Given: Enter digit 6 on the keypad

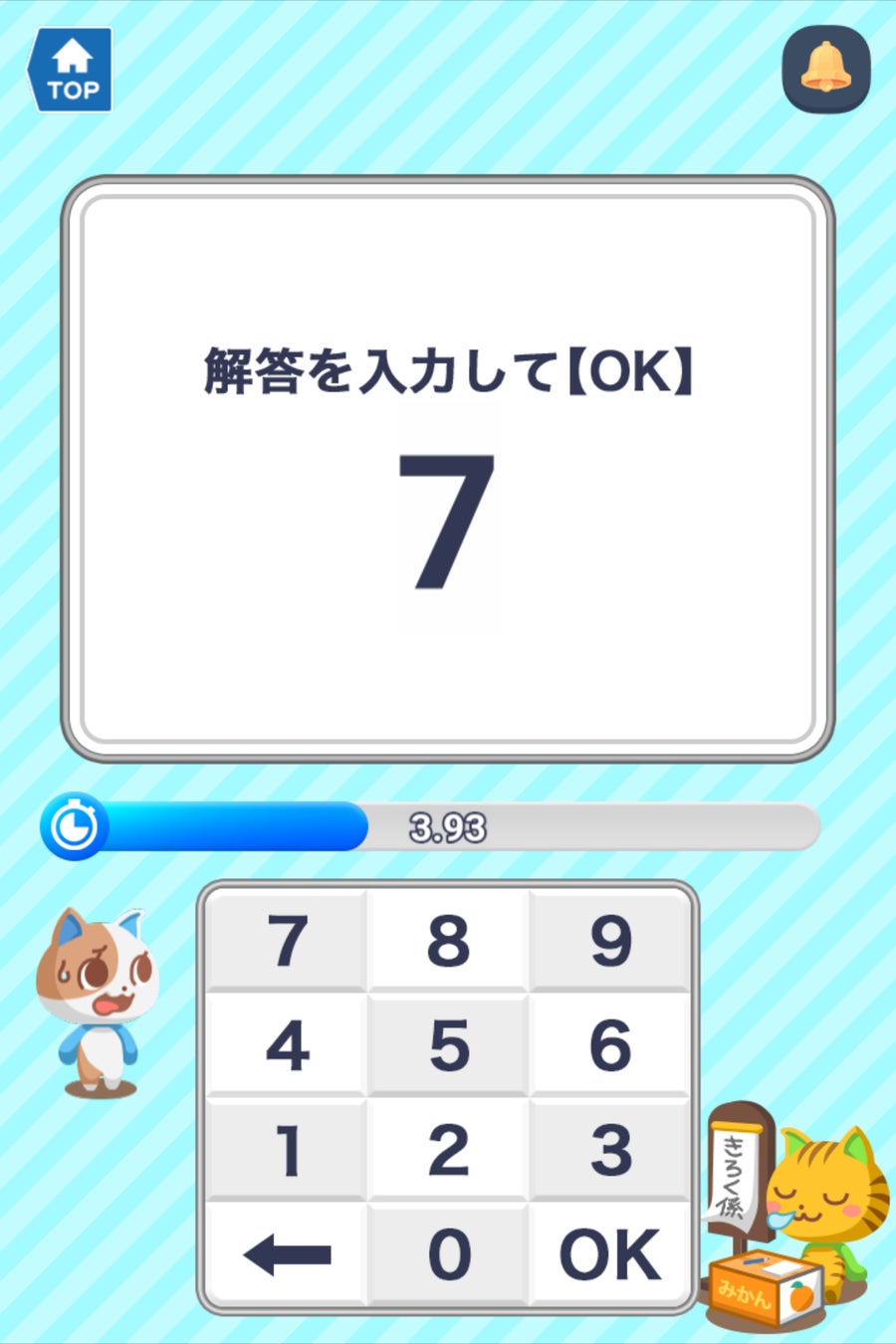Looking at the screenshot, I should pyautogui.click(x=609, y=1045).
